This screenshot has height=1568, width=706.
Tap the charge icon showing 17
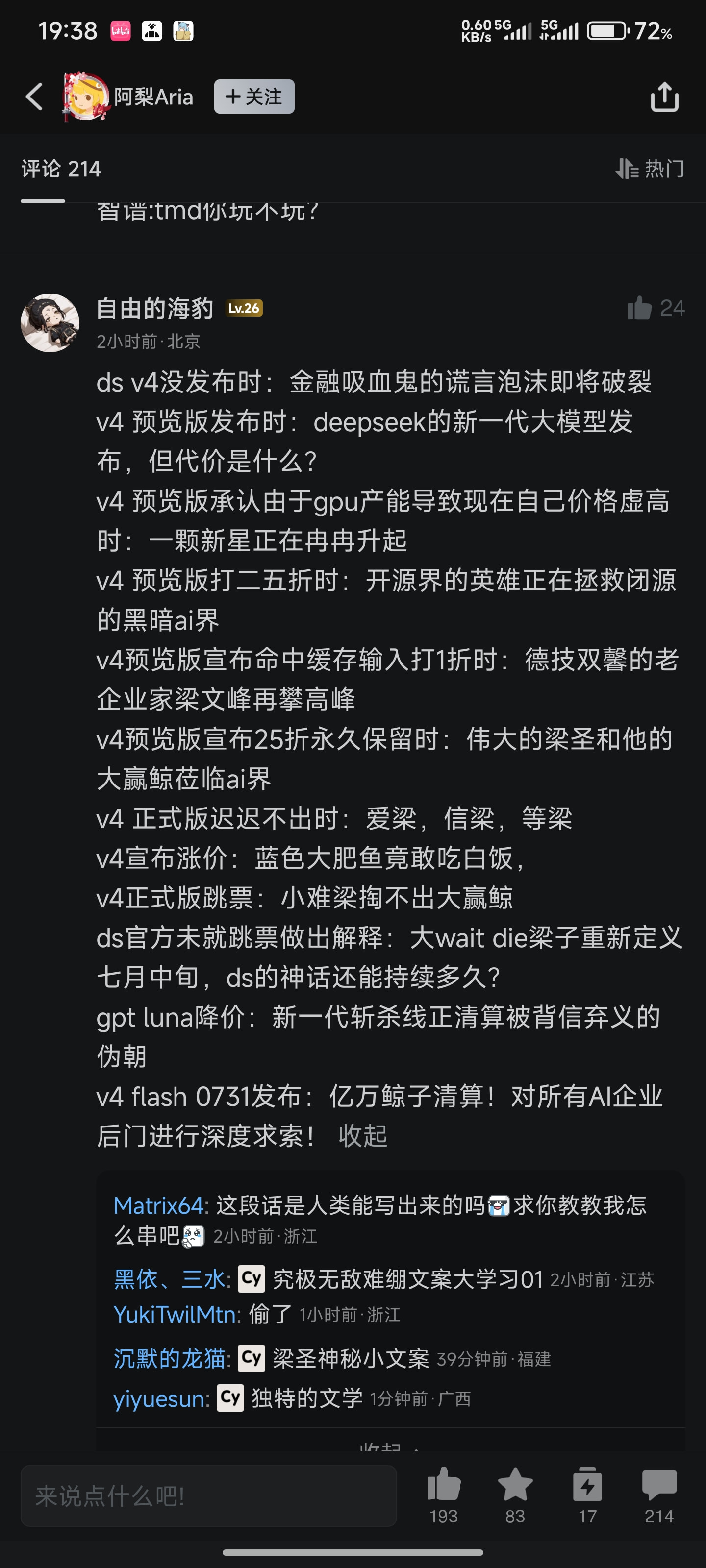[587, 1495]
